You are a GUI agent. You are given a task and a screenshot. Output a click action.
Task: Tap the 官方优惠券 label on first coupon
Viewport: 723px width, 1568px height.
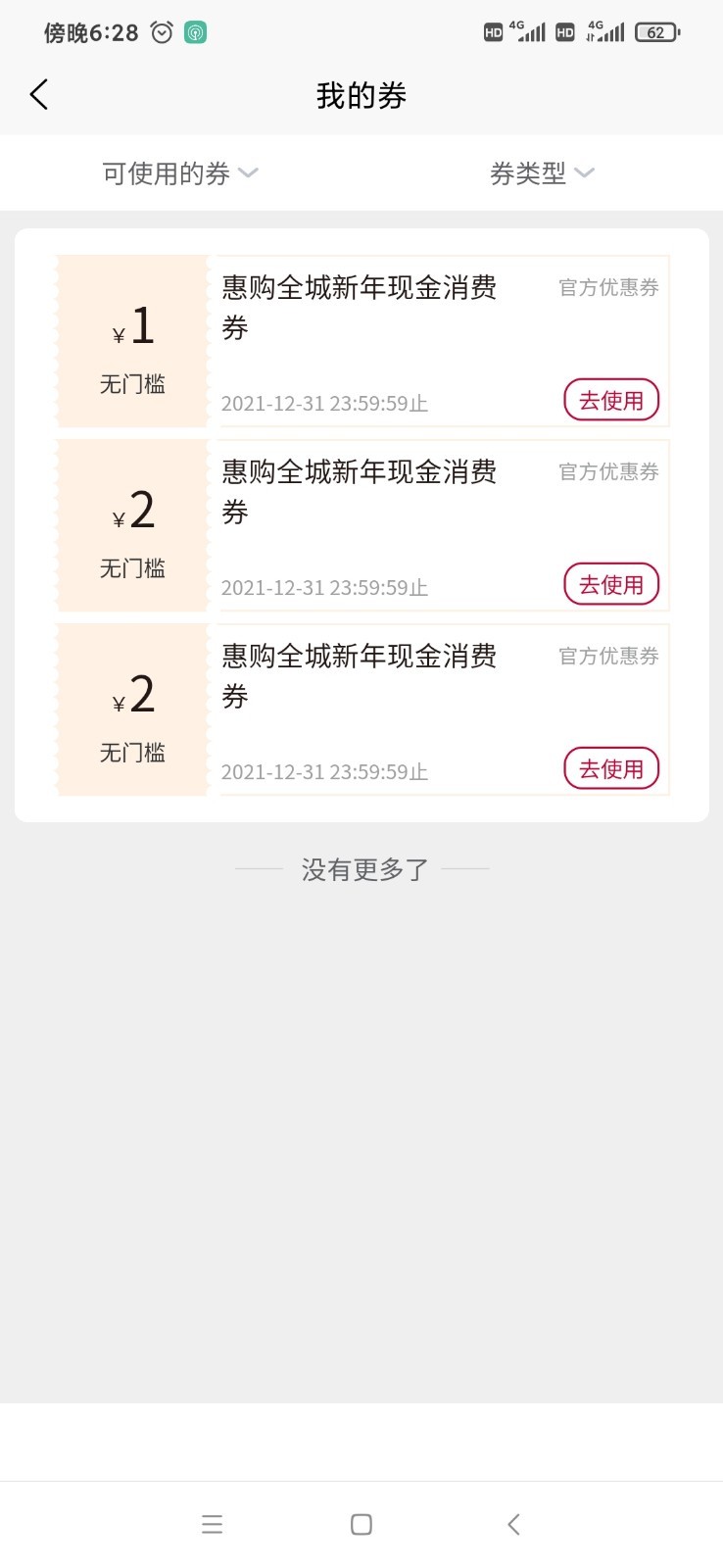click(606, 287)
